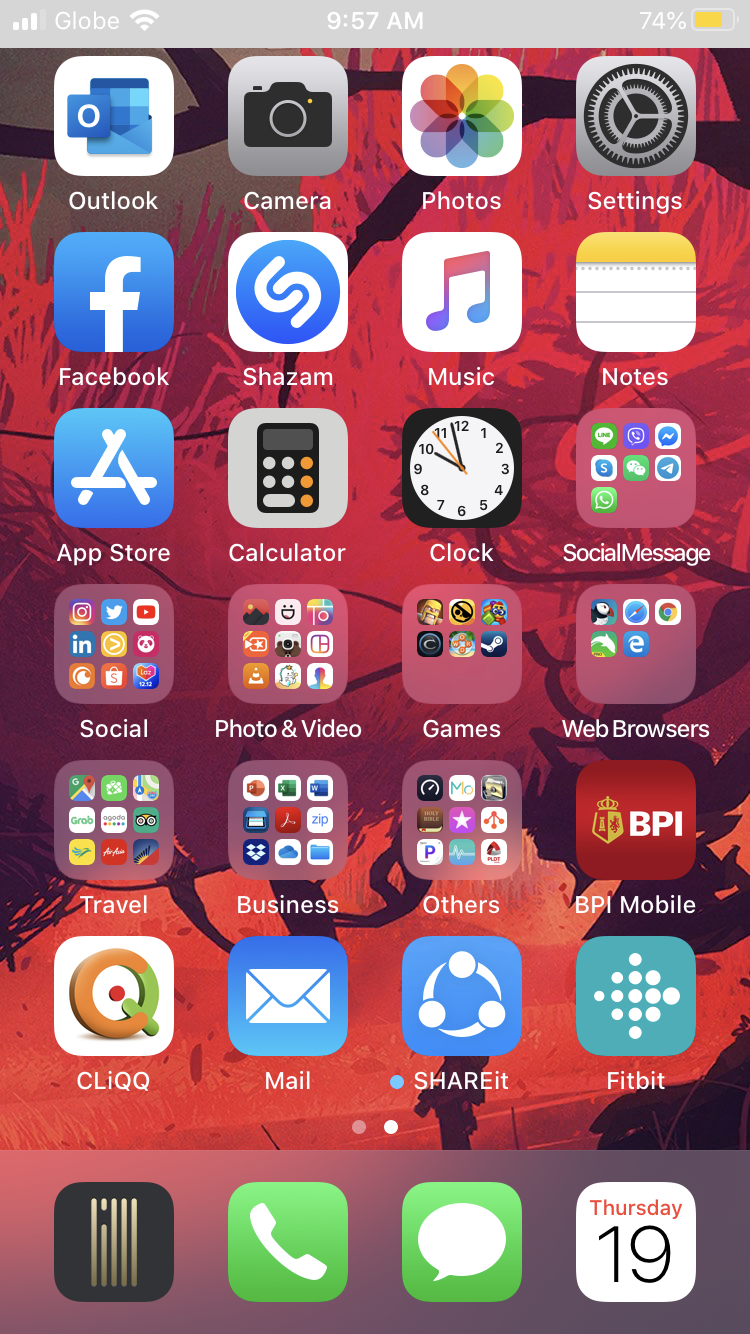Expand the SocialMessage folder
This screenshot has height=1334, width=750.
point(635,468)
